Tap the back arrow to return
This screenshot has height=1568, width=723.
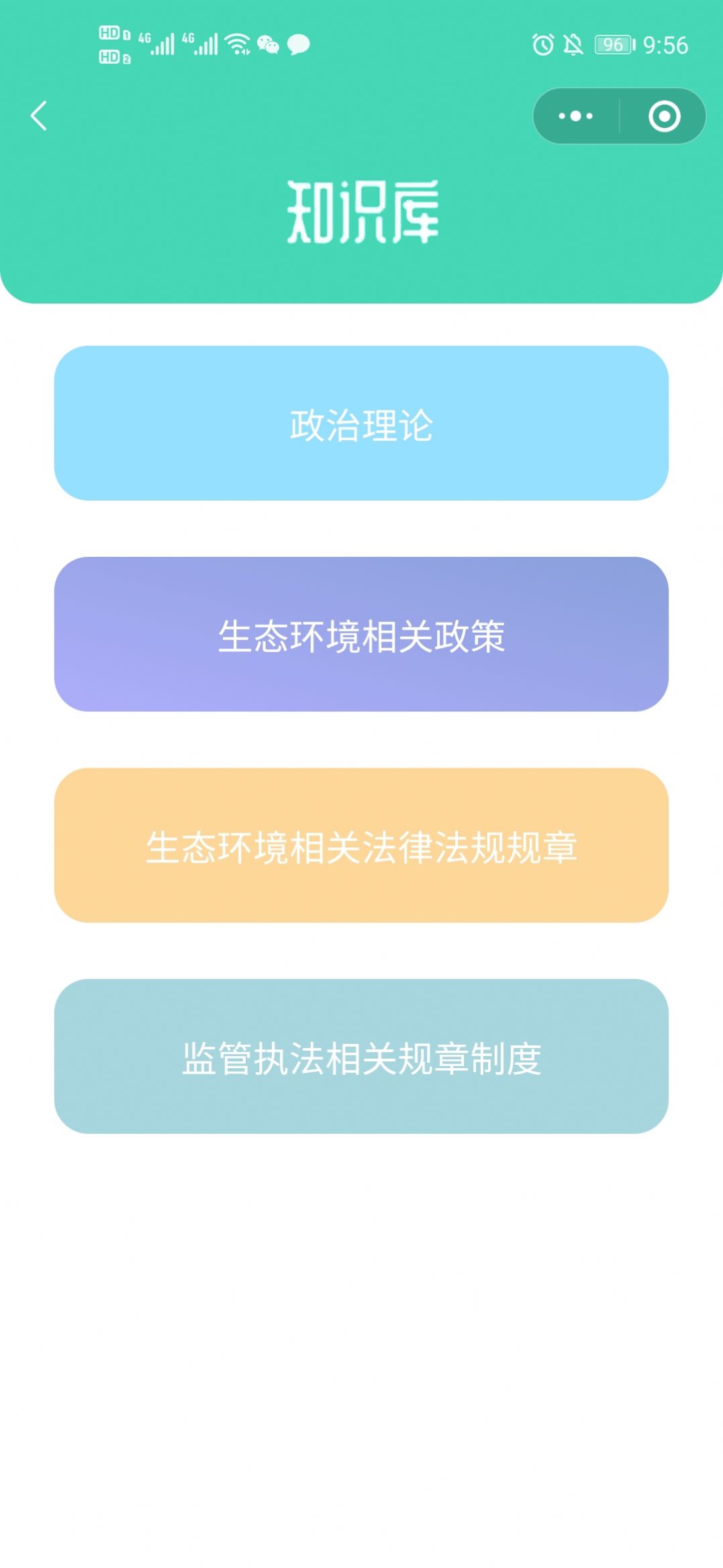[38, 116]
